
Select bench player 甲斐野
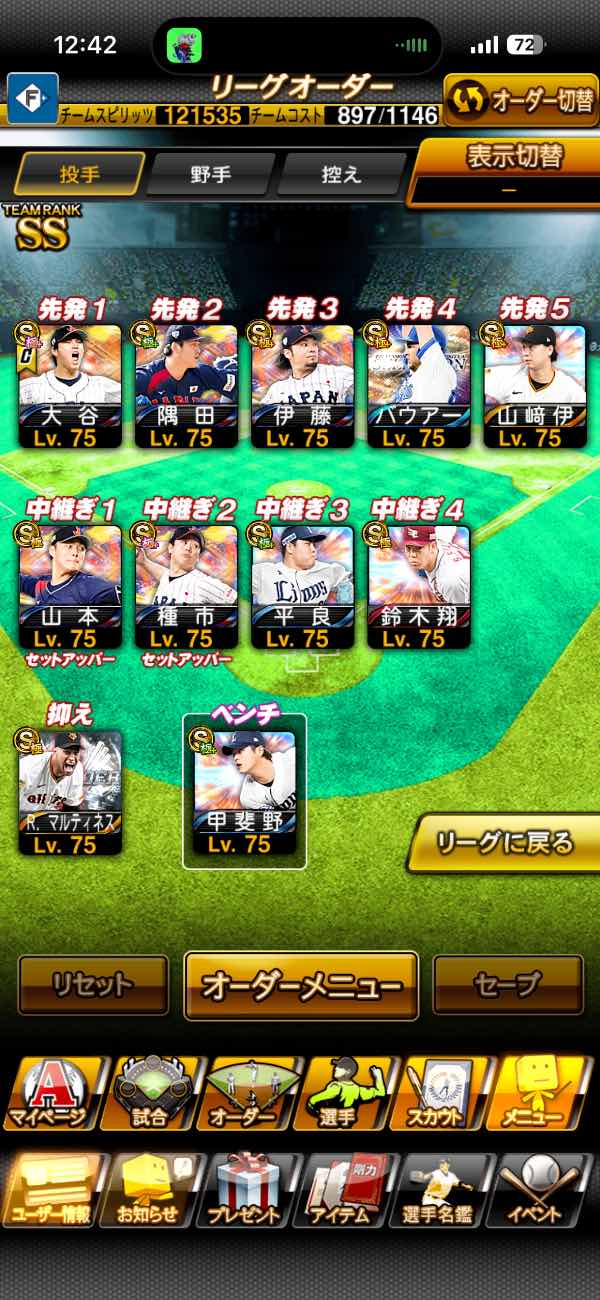[x=245, y=792]
